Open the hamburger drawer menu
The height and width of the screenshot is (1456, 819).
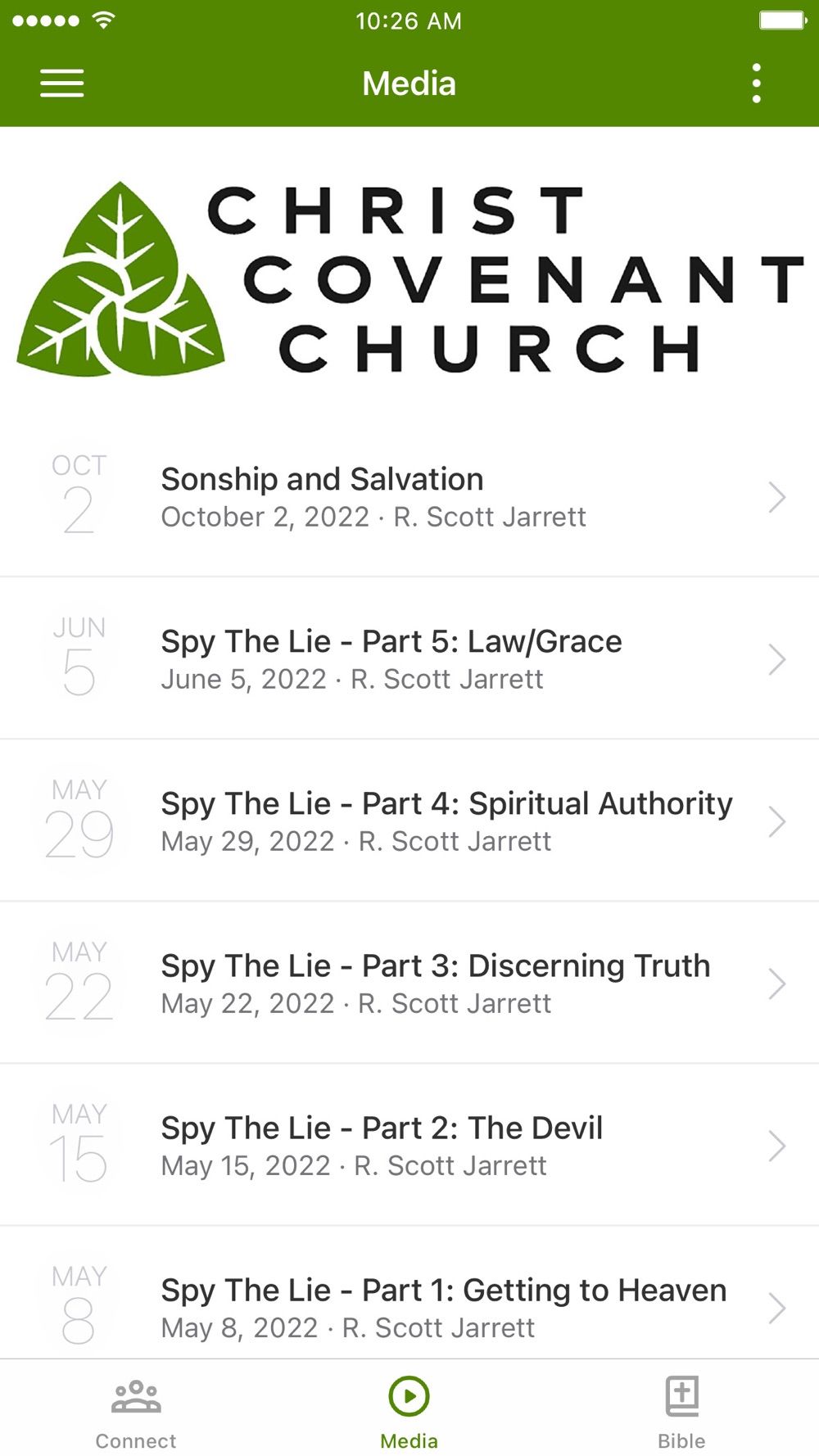pyautogui.click(x=62, y=84)
